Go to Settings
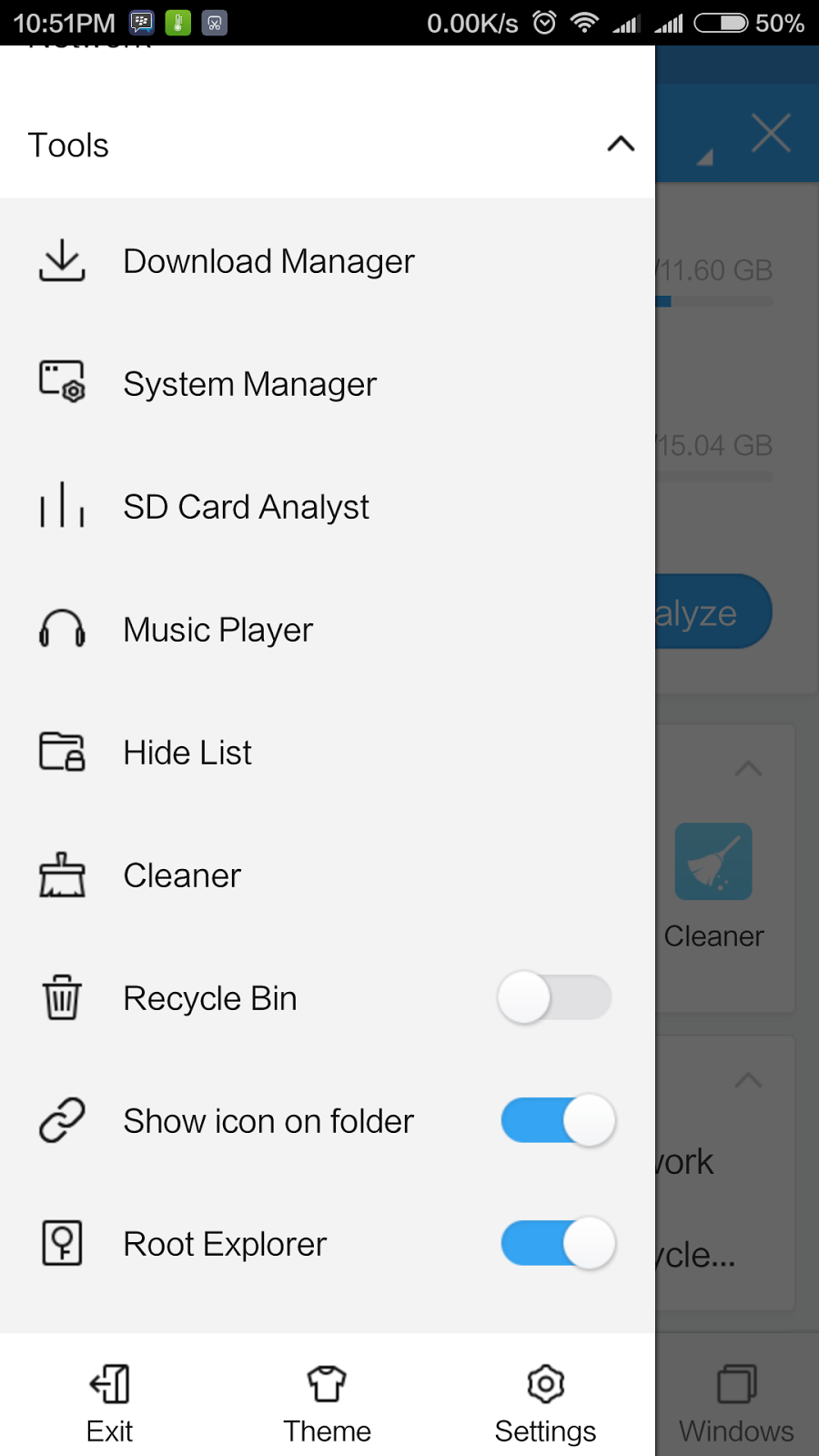This screenshot has height=1456, width=819. click(x=545, y=1403)
